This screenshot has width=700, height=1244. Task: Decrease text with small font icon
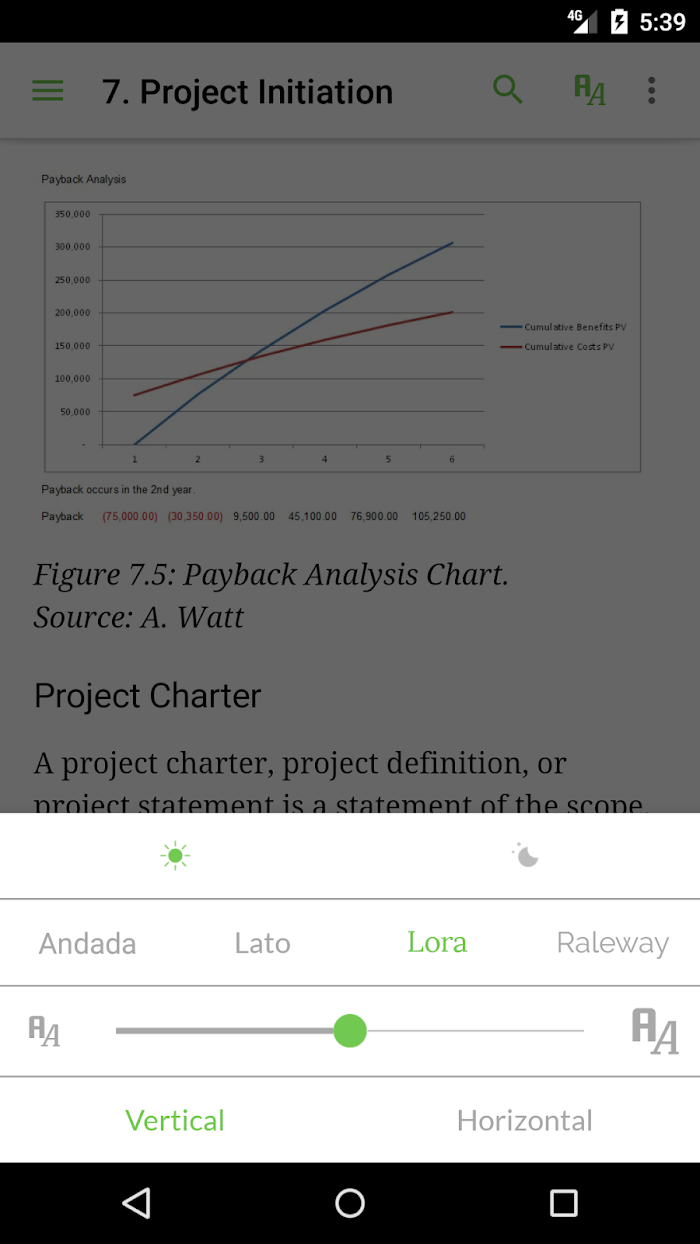click(x=44, y=1031)
